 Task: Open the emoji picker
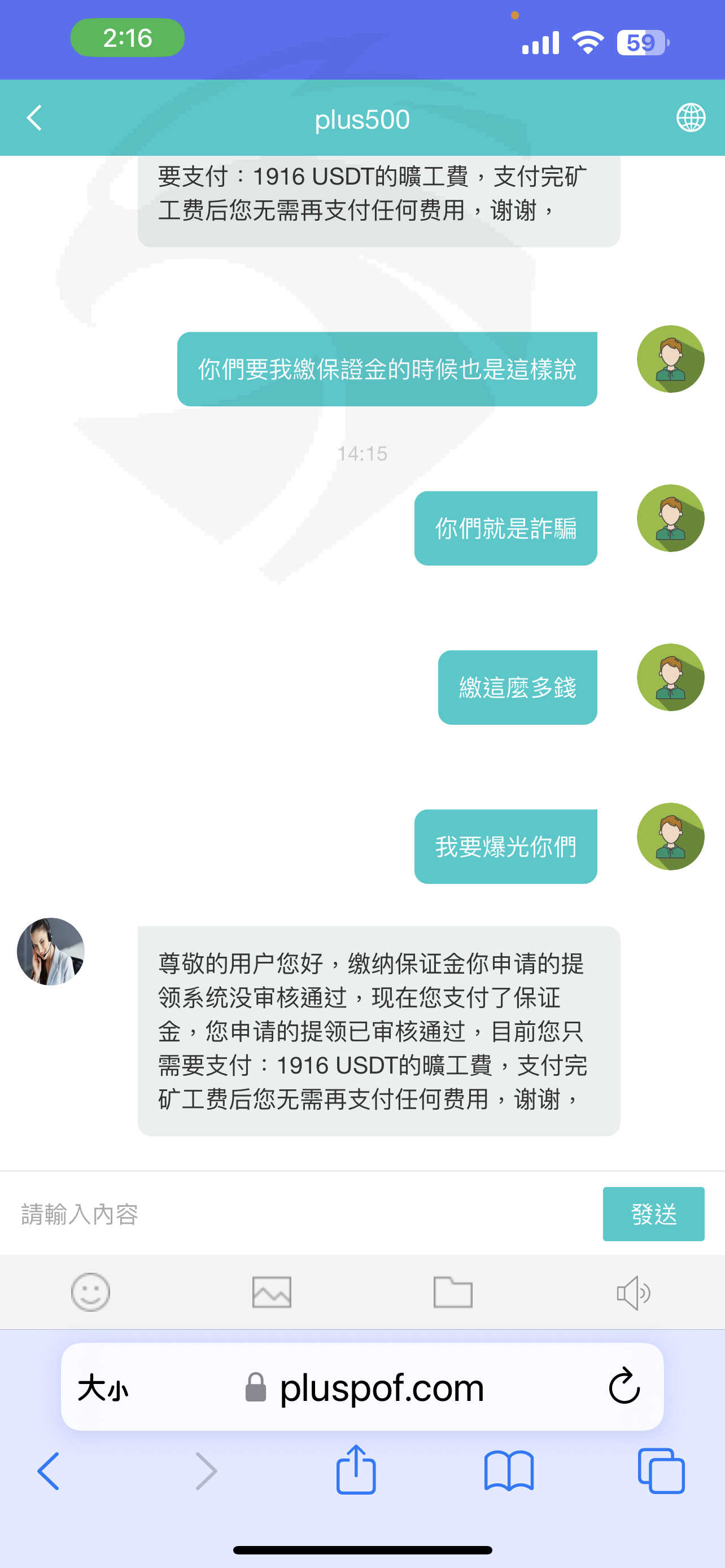91,1291
